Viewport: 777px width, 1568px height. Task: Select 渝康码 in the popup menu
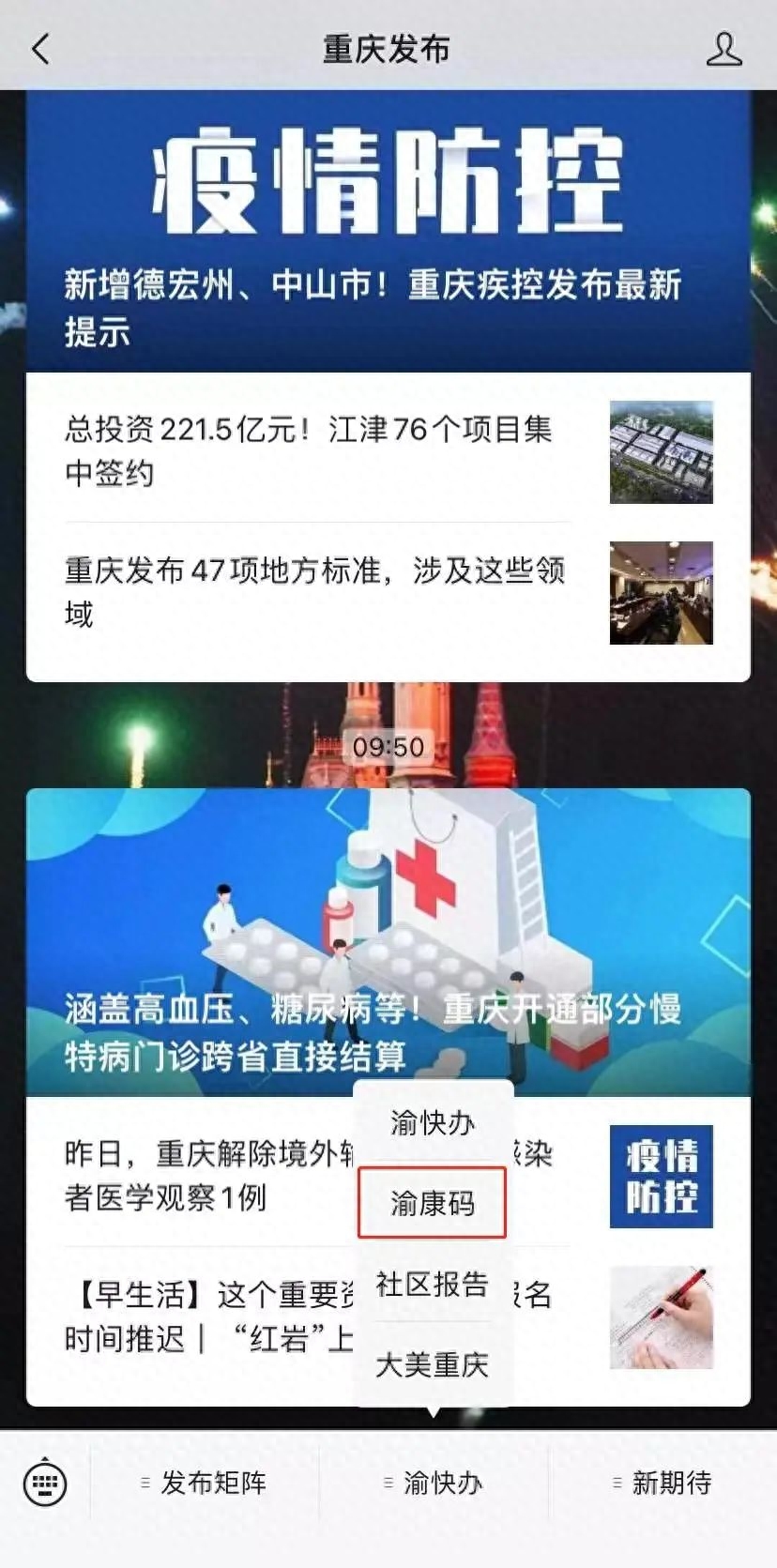pyautogui.click(x=433, y=1203)
